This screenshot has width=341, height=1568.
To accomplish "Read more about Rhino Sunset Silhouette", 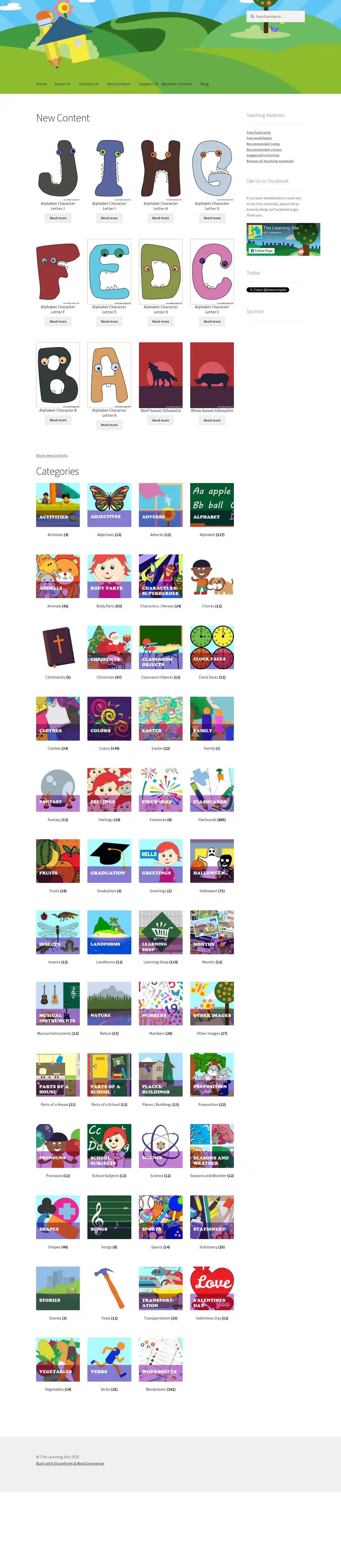I will 212,420.
